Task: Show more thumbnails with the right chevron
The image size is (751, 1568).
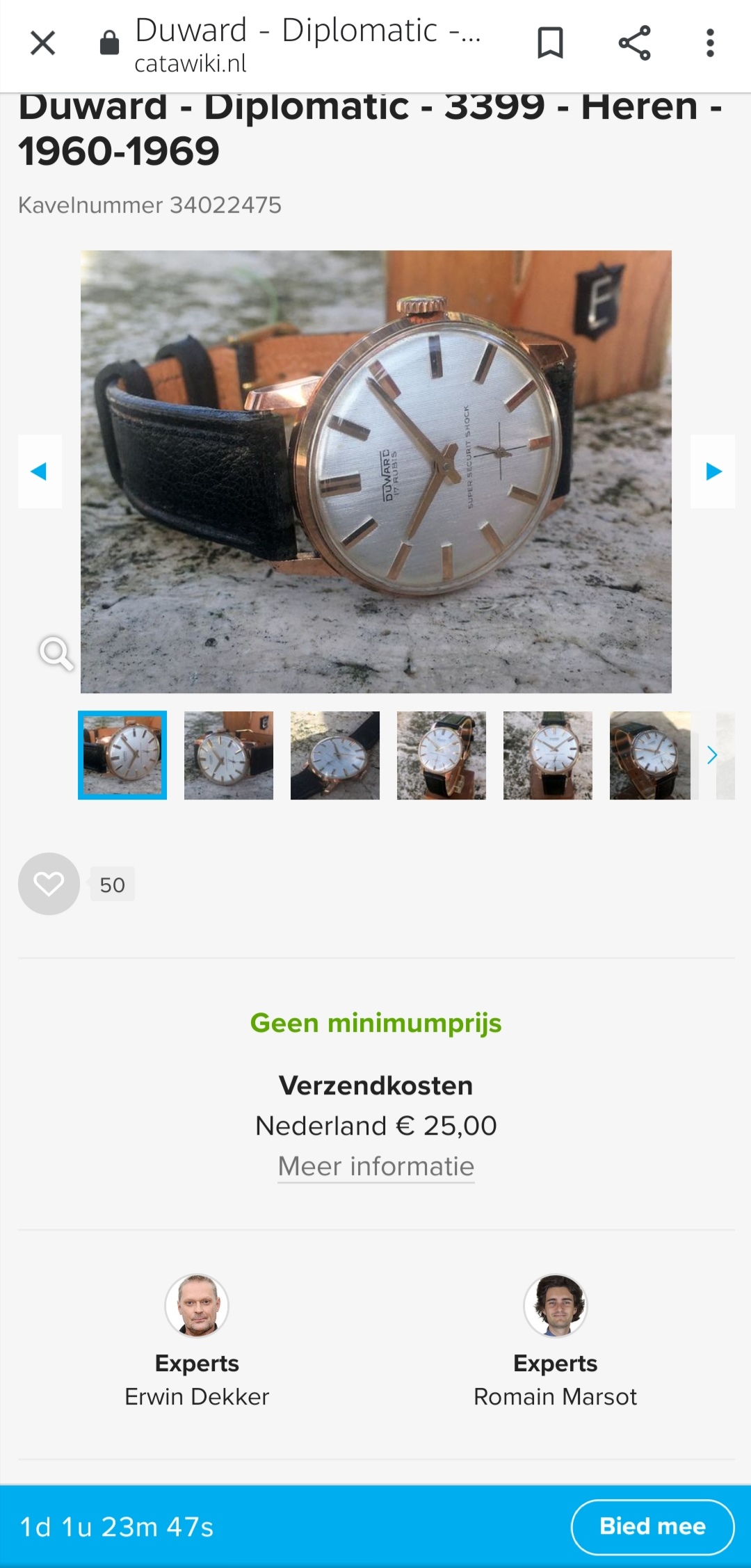Action: tap(712, 755)
